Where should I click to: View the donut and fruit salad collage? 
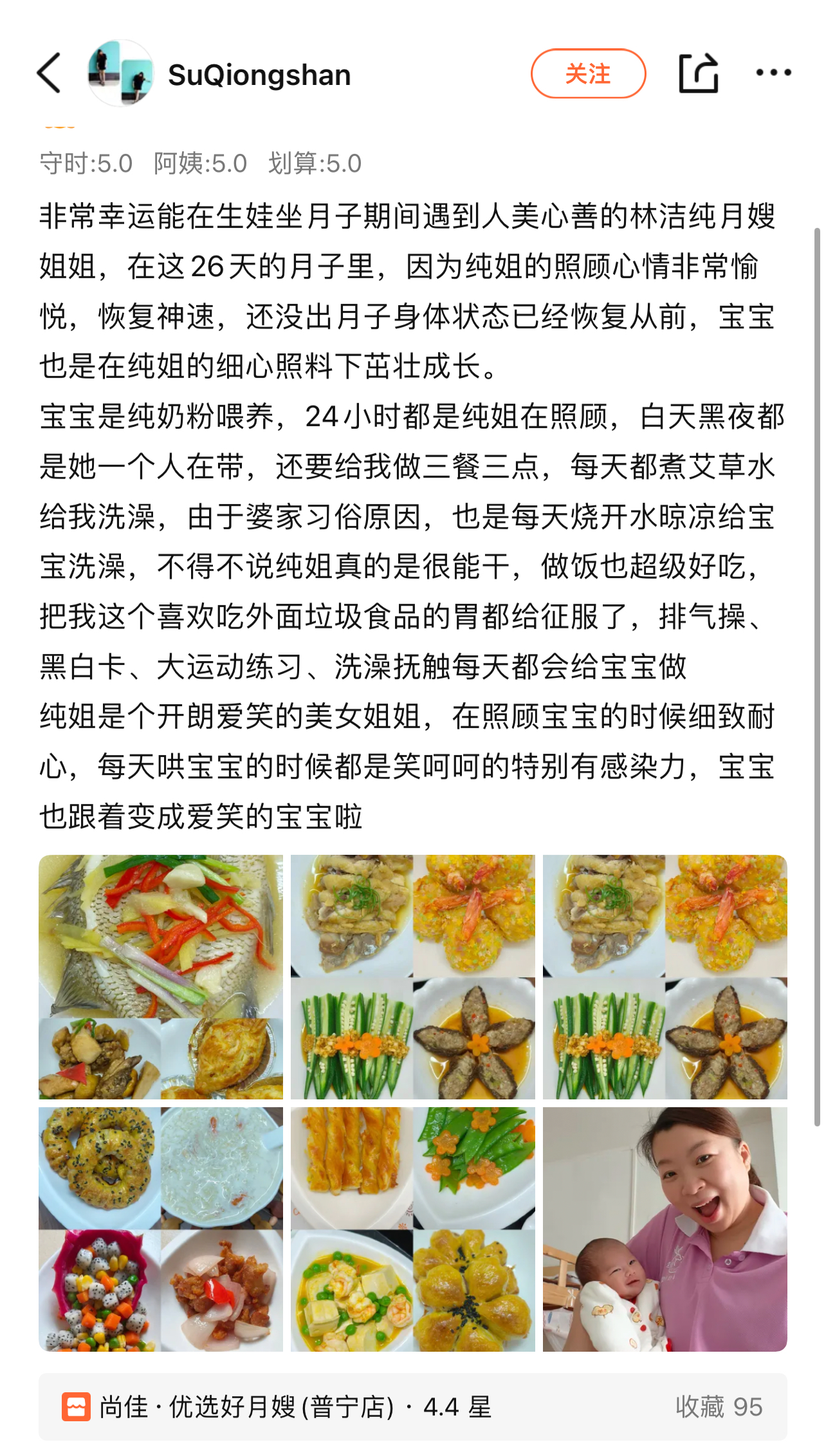(x=161, y=1228)
